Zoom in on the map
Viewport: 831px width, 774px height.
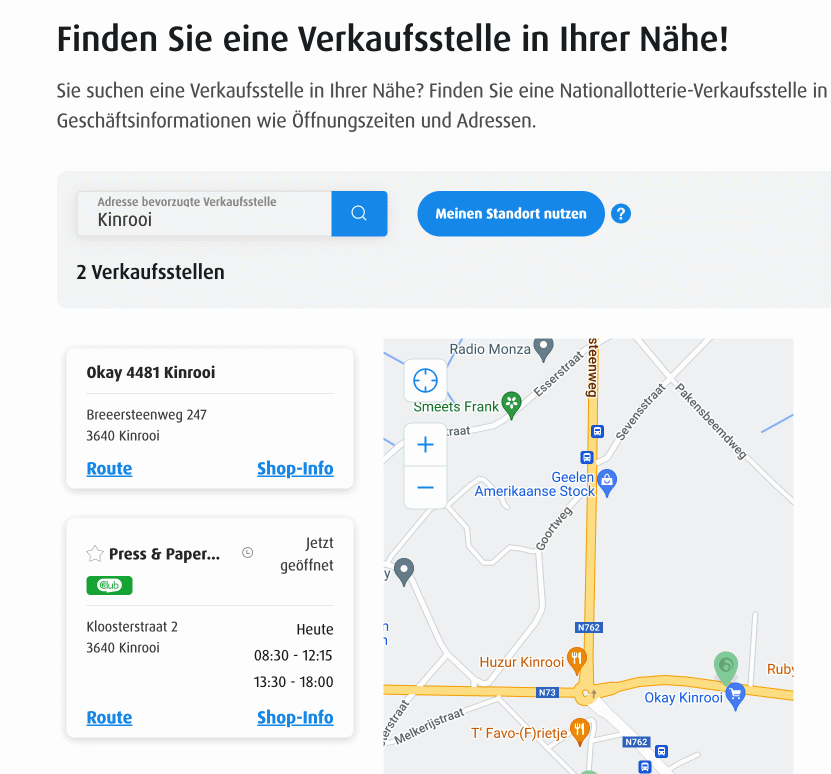(425, 444)
